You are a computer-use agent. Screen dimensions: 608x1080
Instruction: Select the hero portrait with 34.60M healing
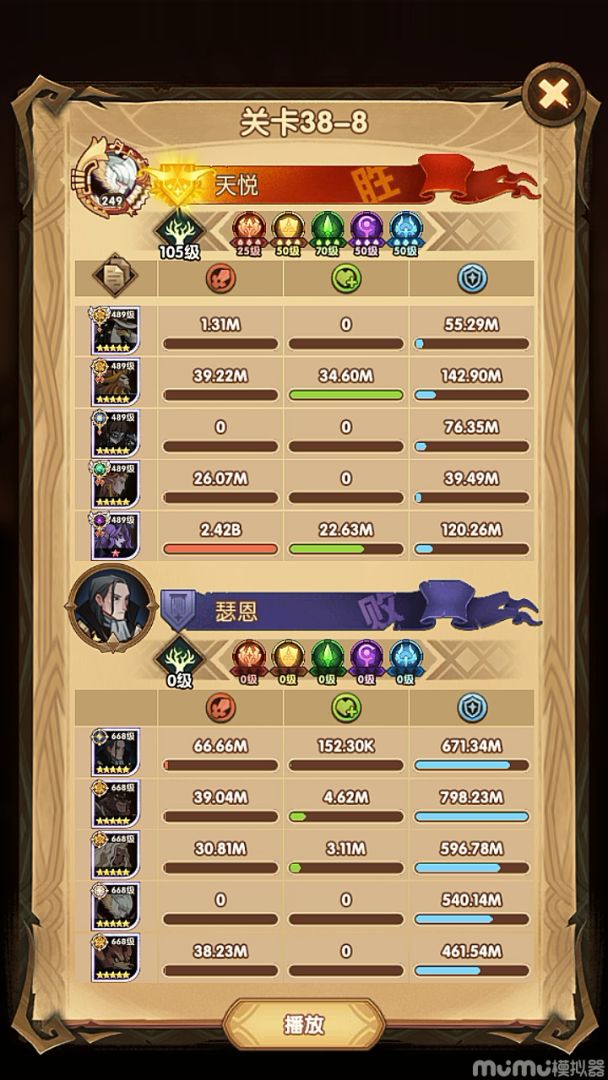coord(115,383)
